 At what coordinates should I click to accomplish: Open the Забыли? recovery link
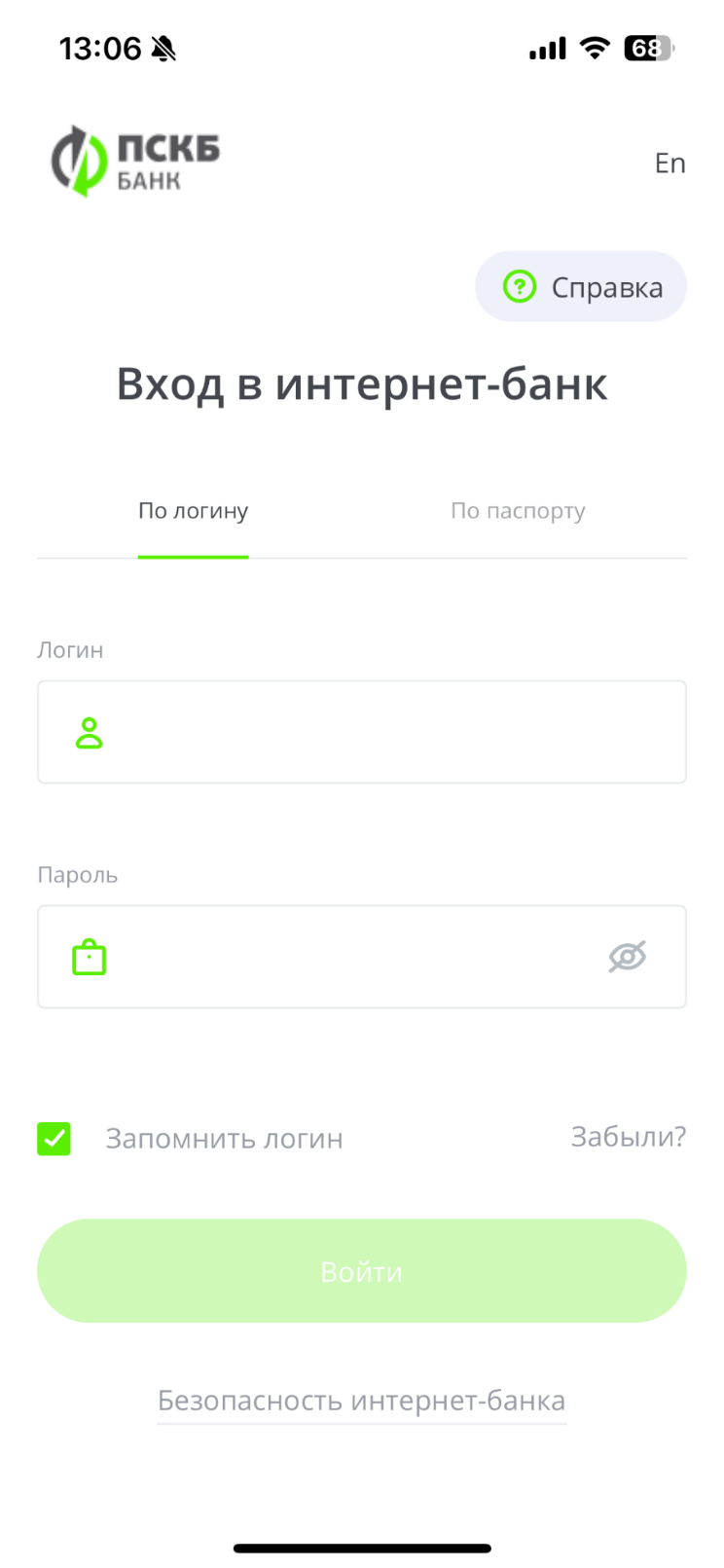(x=628, y=1137)
